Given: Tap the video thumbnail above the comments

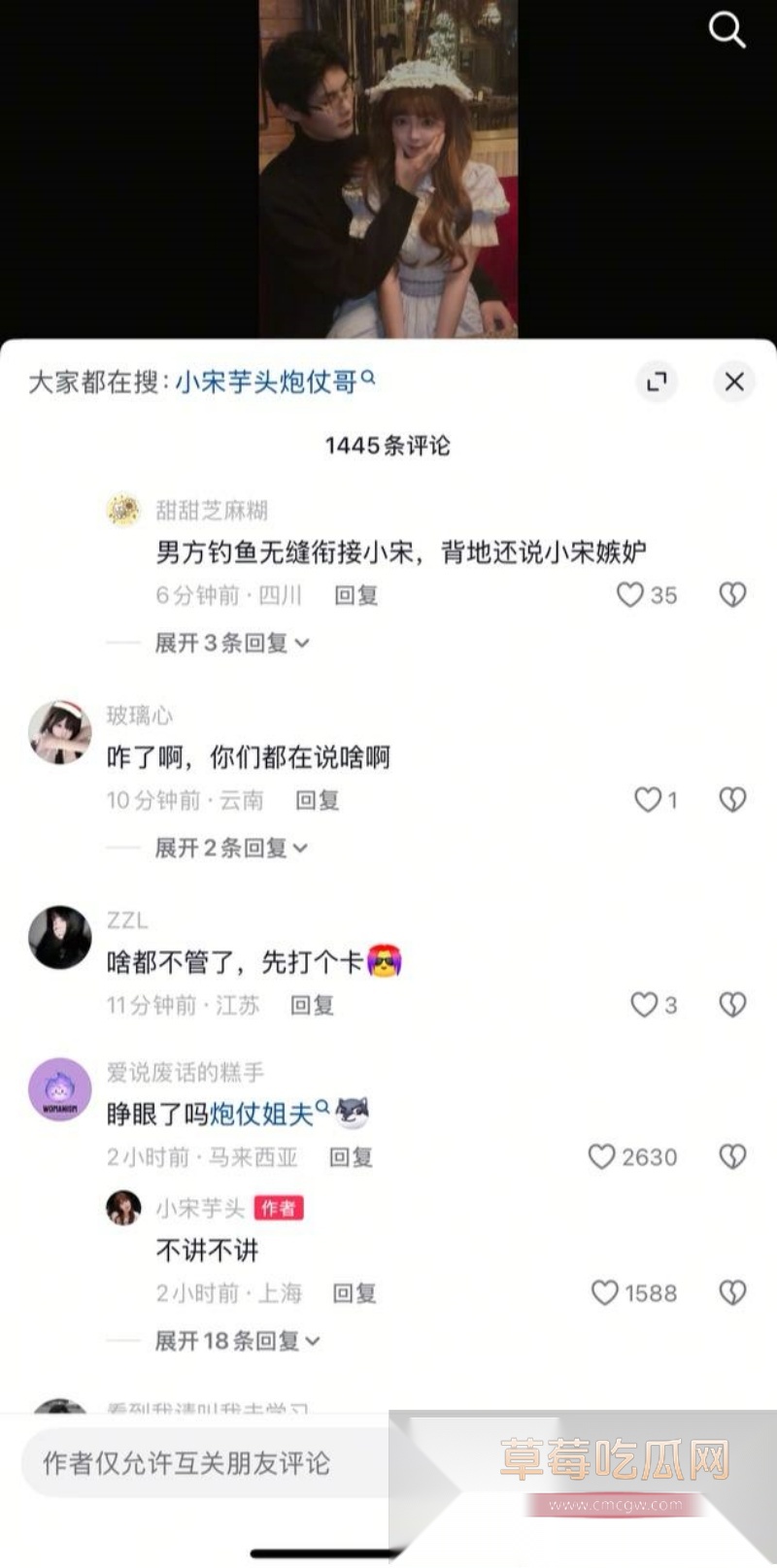Looking at the screenshot, I should pyautogui.click(x=388, y=165).
